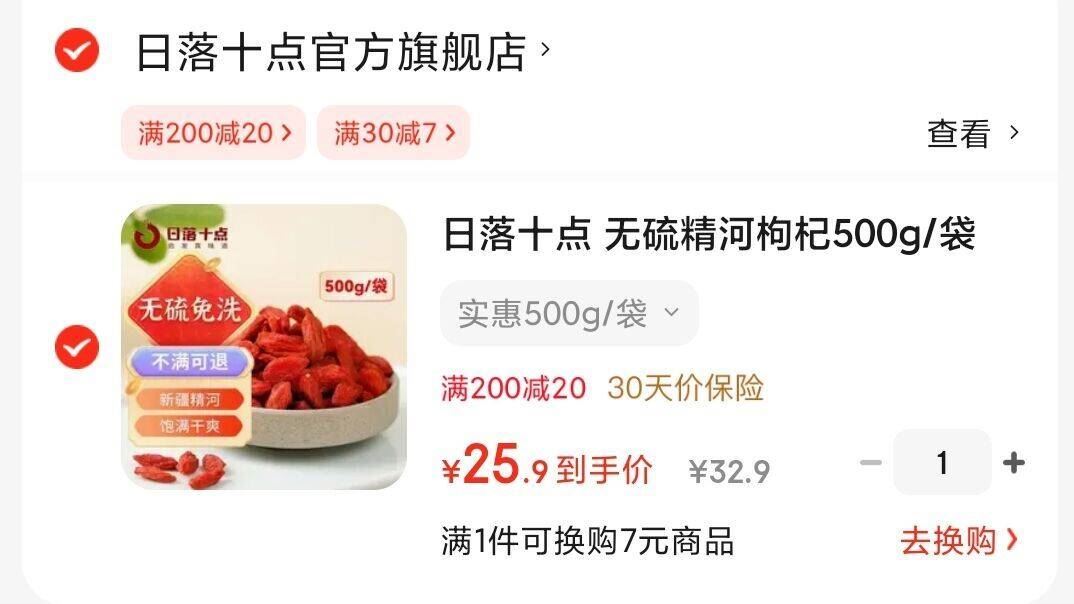This screenshot has width=1074, height=604.
Task: Open product title 日落十点 无硫精河枸杞500g/袋
Action: (708, 236)
